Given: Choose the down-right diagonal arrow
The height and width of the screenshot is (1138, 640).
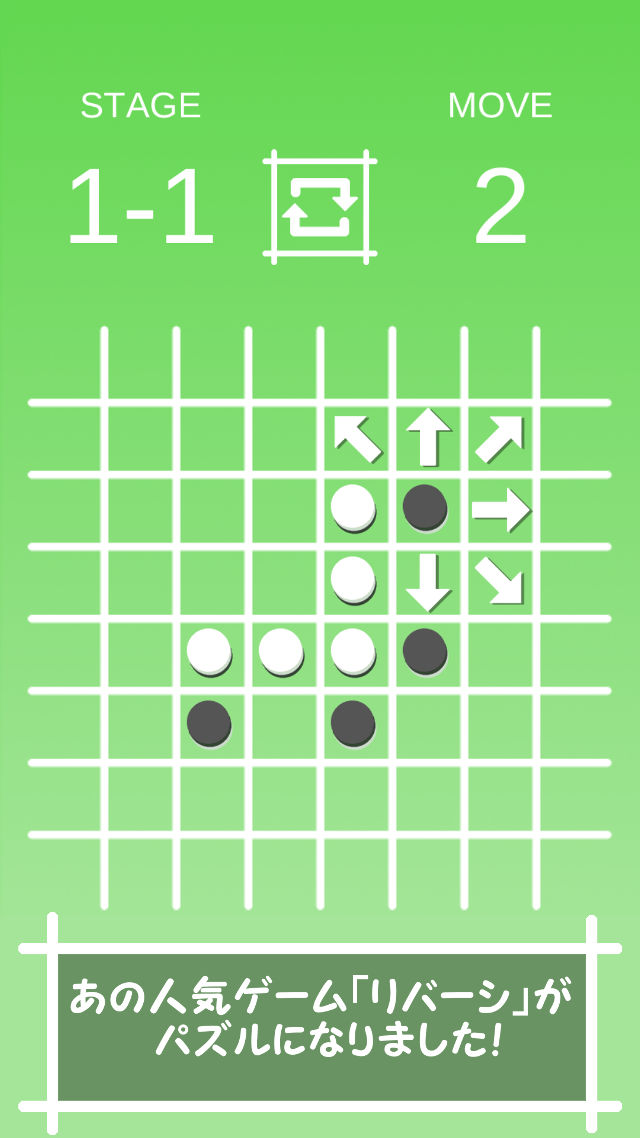Looking at the screenshot, I should [499, 582].
